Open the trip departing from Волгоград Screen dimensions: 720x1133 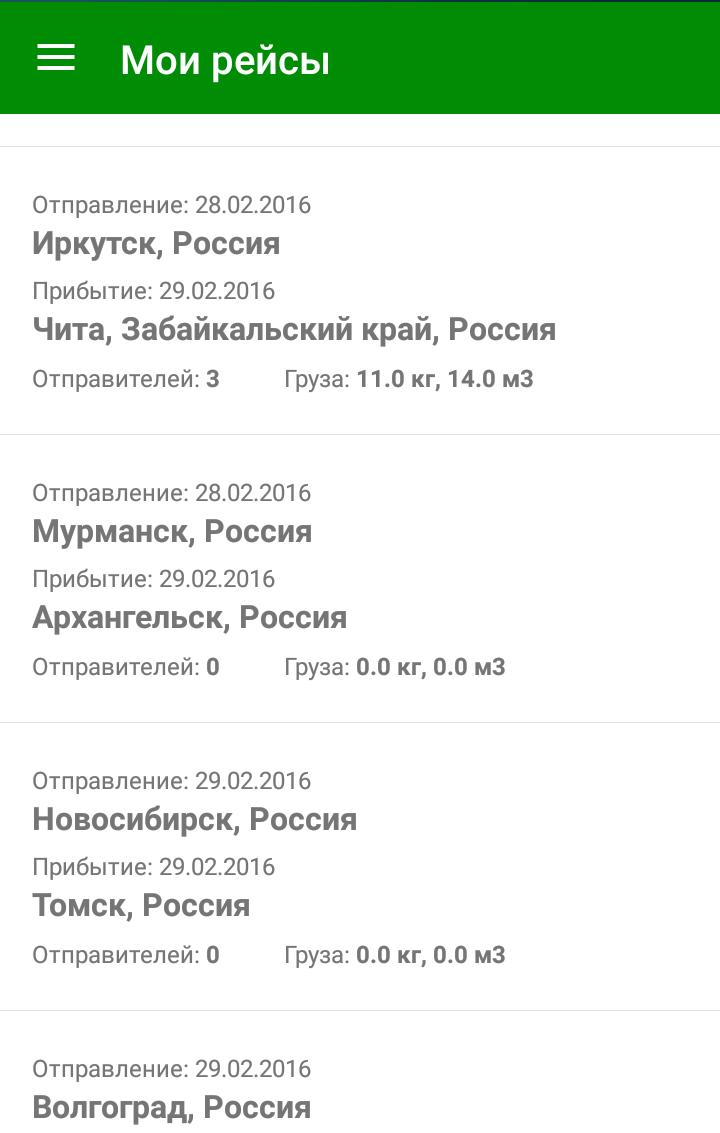point(360,1090)
